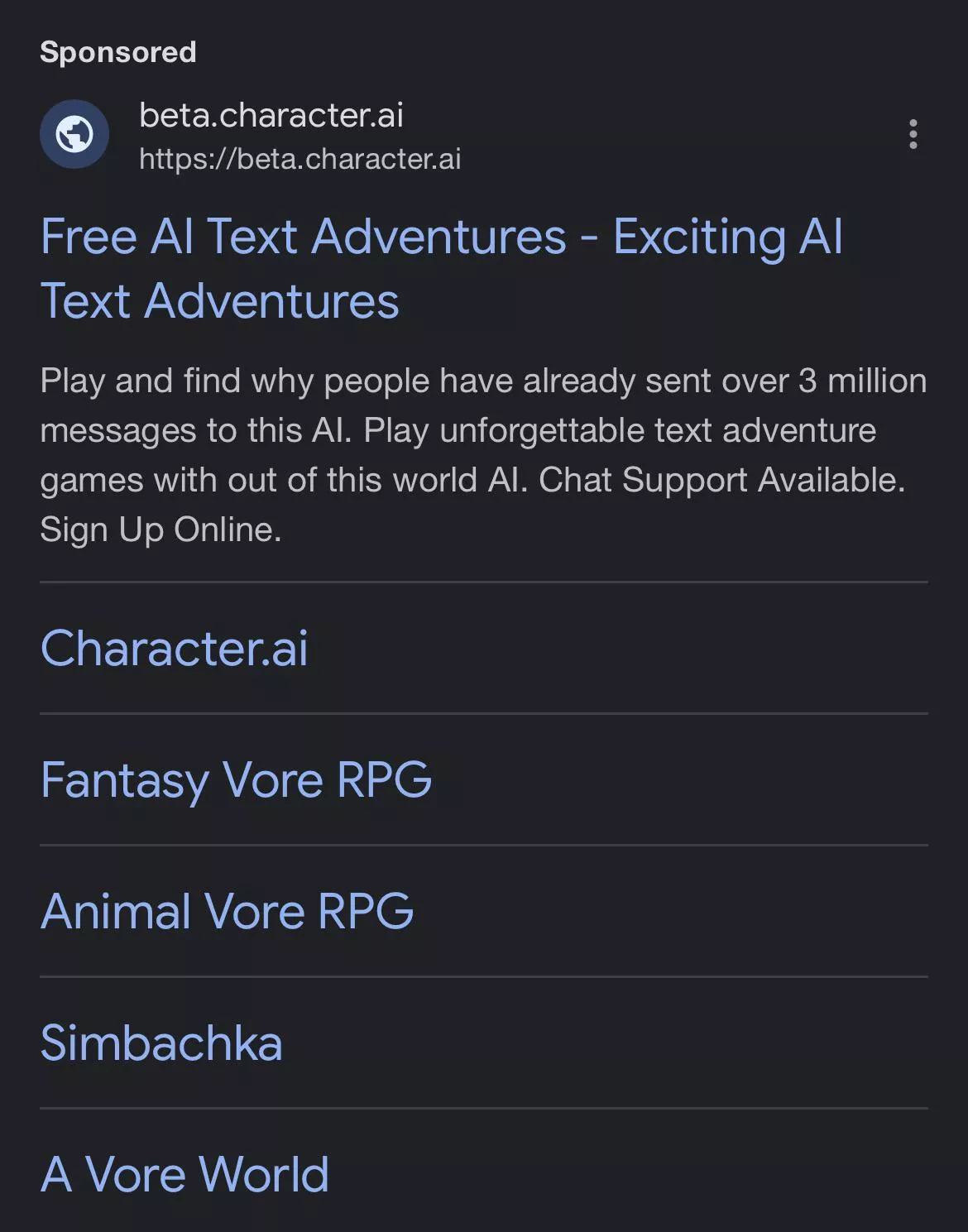The width and height of the screenshot is (968, 1232).
Task: Open the Animal Vore RPG sitelink
Action: pyautogui.click(x=227, y=911)
